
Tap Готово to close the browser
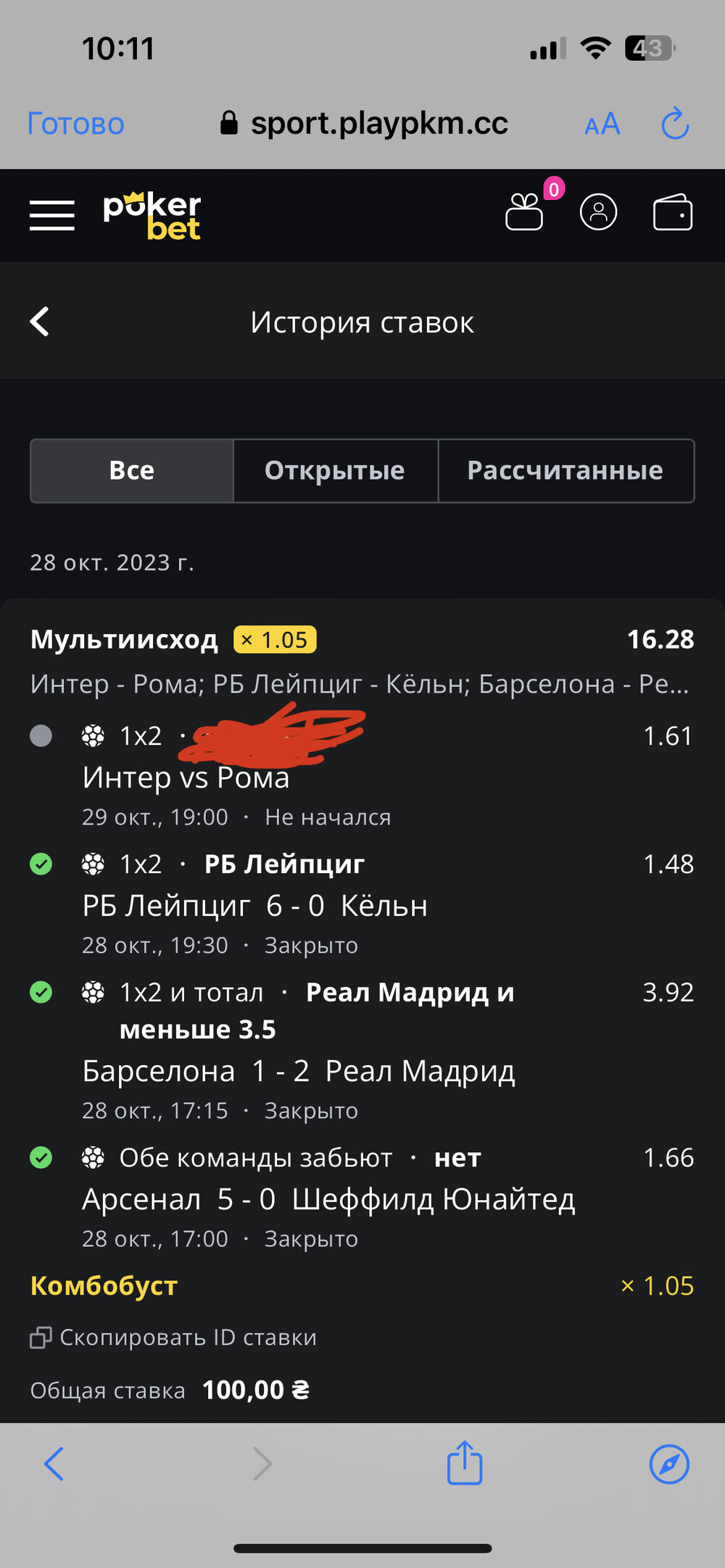(76, 124)
